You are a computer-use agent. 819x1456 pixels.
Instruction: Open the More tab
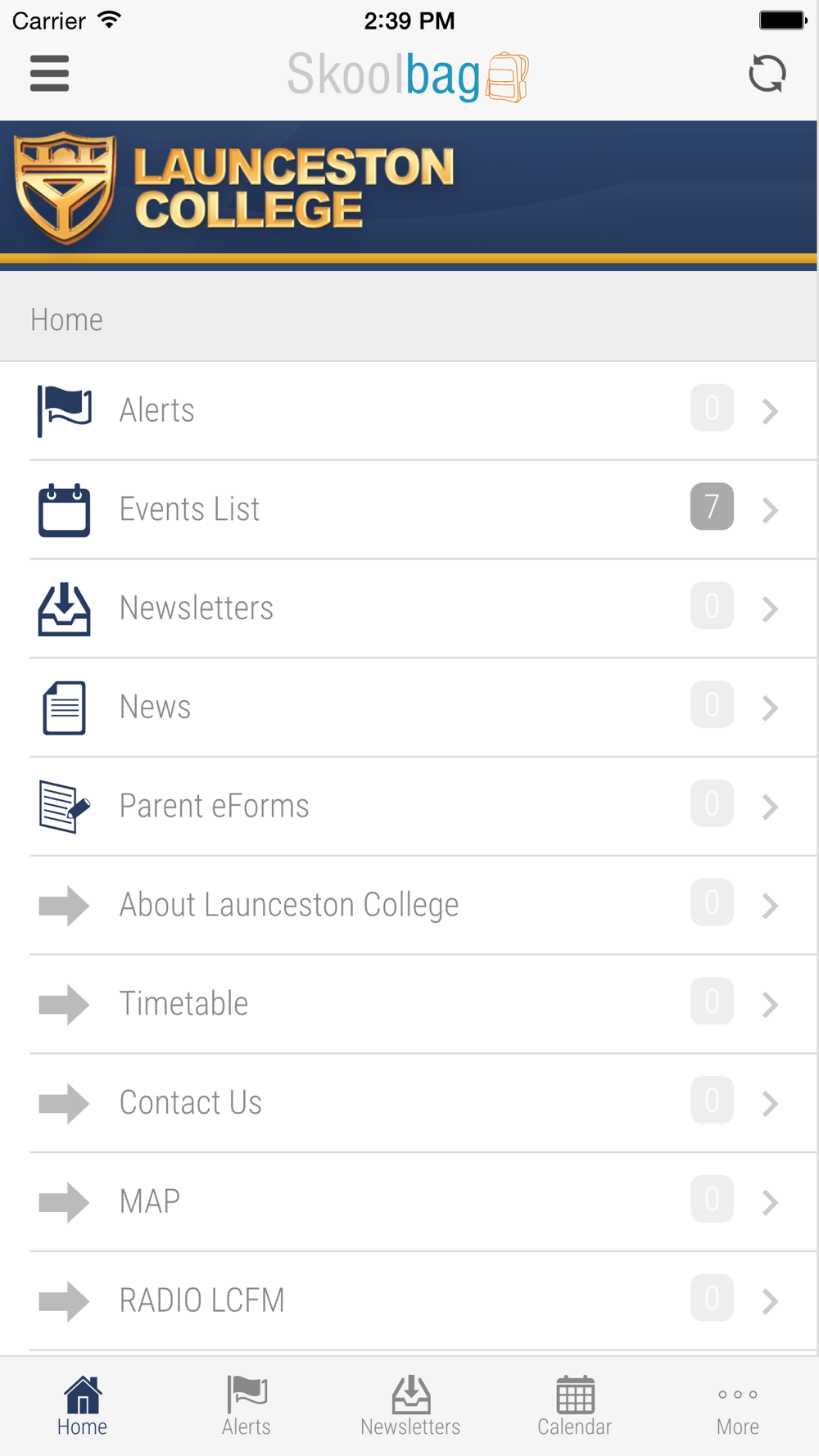[x=737, y=1406]
